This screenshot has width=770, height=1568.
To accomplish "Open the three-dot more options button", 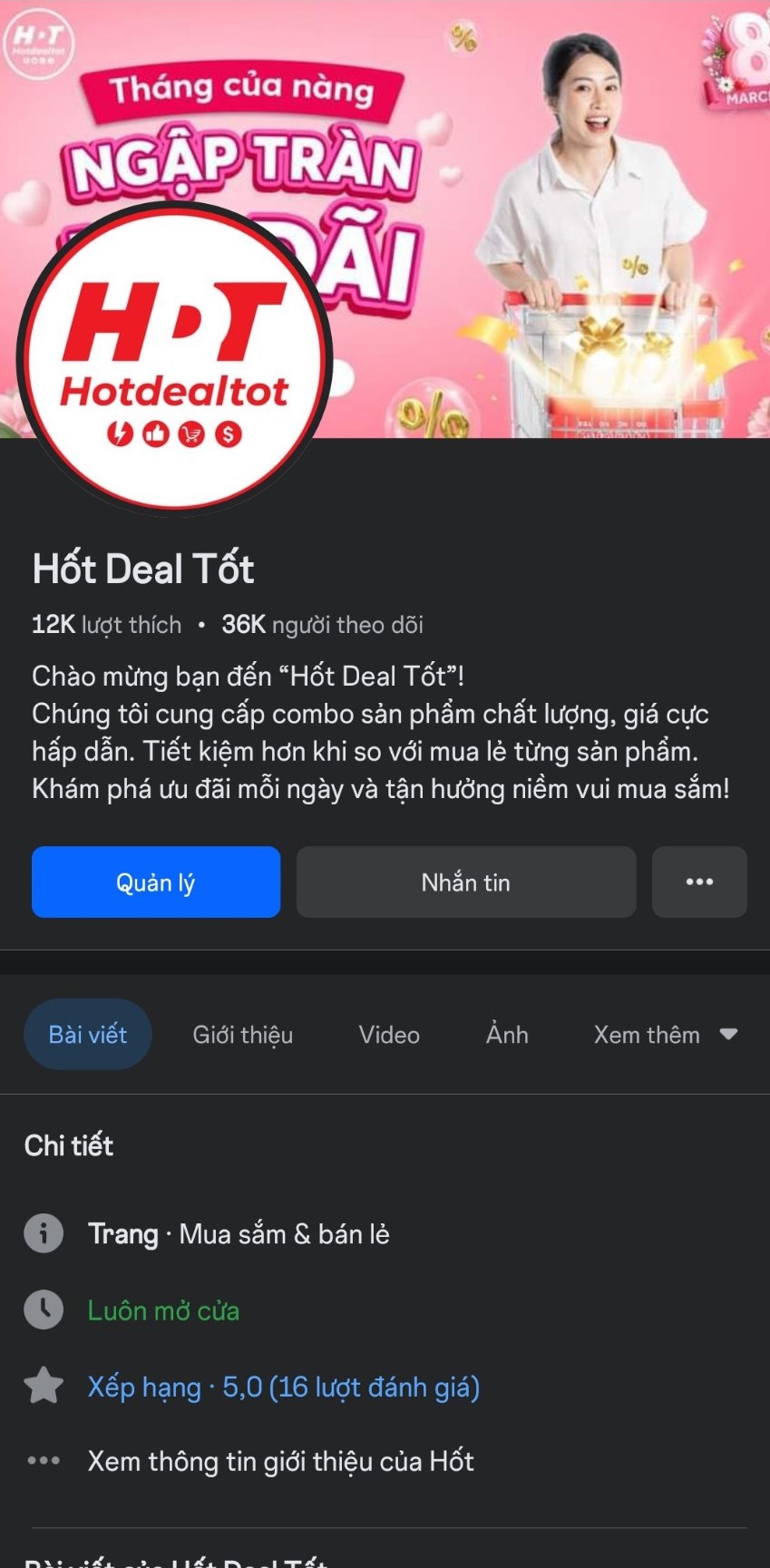I will tap(699, 882).
